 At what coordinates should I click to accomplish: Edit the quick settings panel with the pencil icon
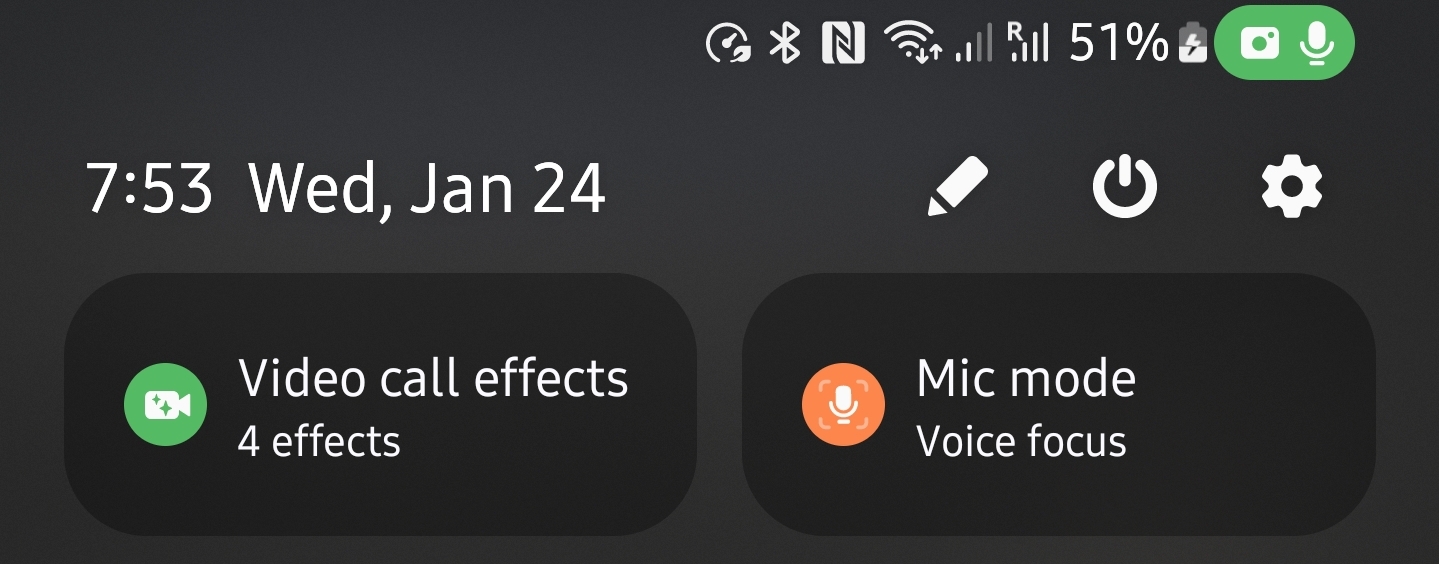(x=957, y=187)
